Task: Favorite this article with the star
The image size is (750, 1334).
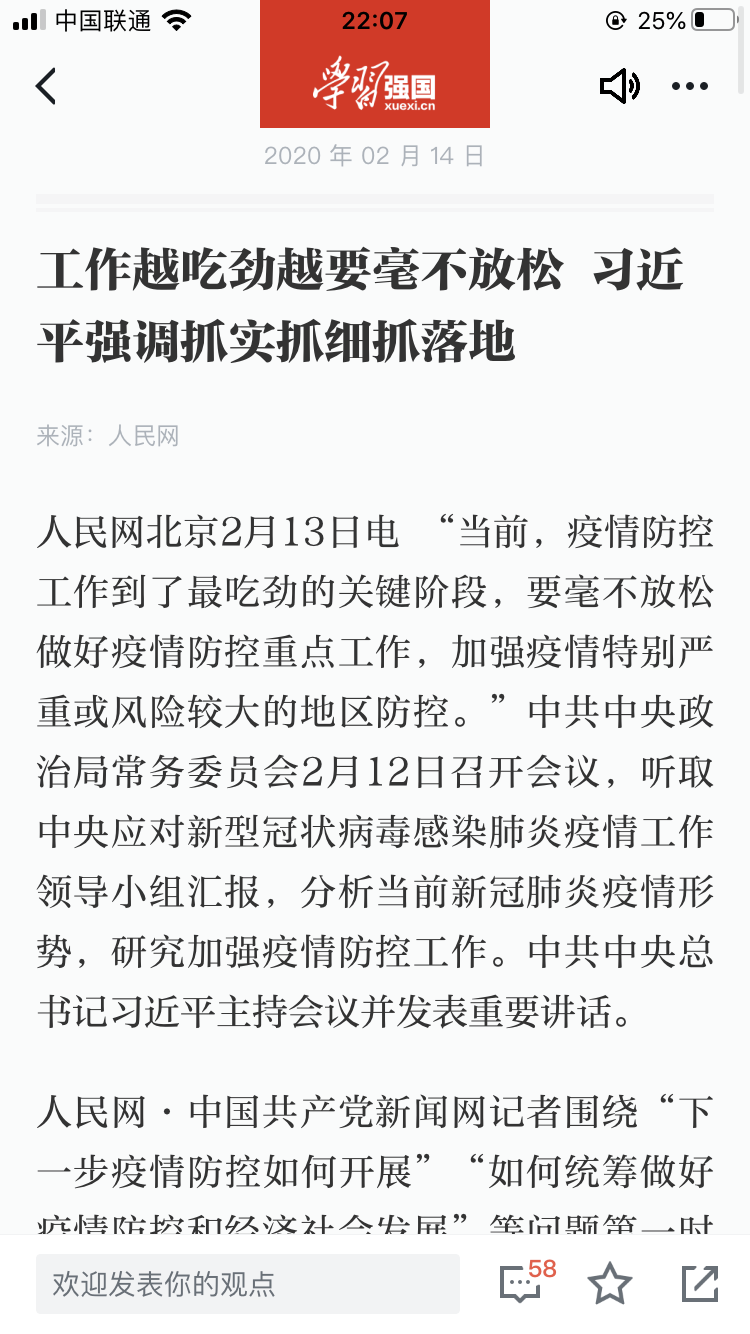Action: [610, 1284]
